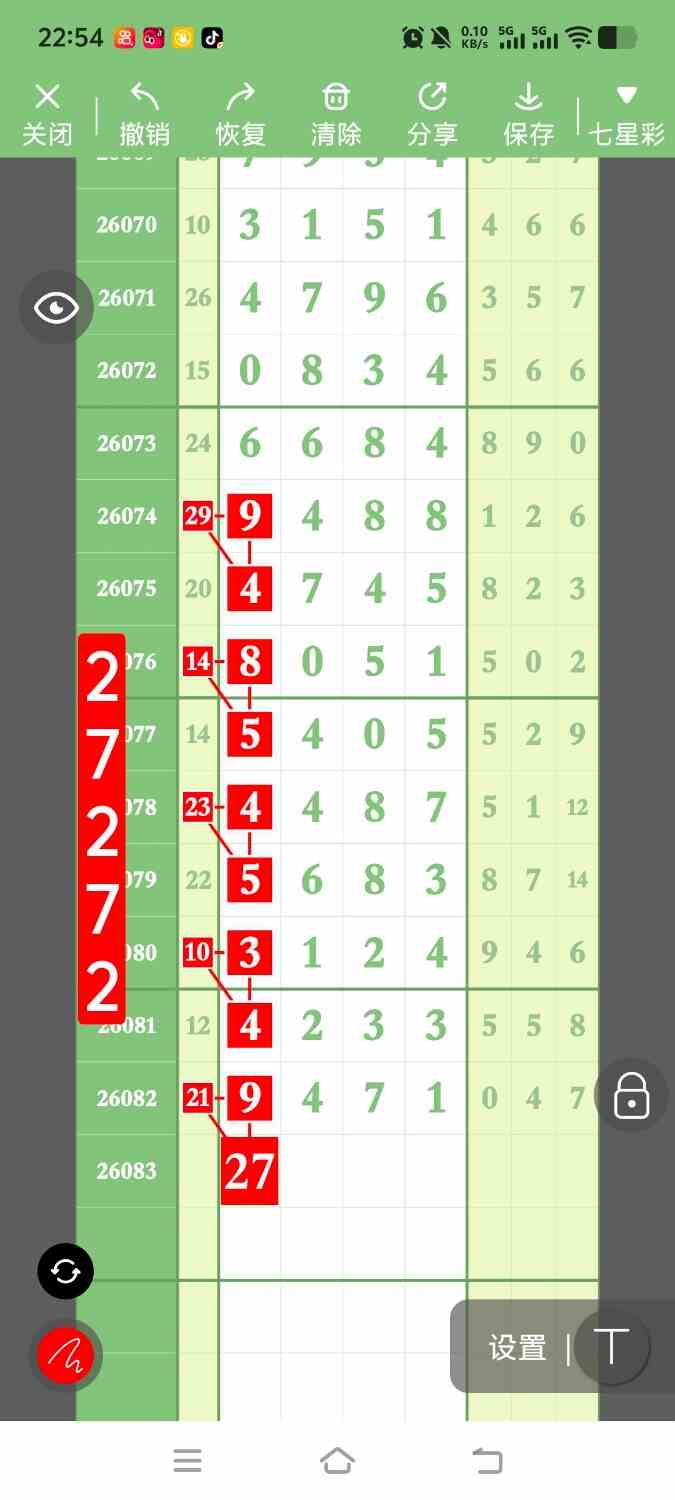The height and width of the screenshot is (1500, 675).
Task: Select the red scribble pen tool
Action: pos(66,1356)
